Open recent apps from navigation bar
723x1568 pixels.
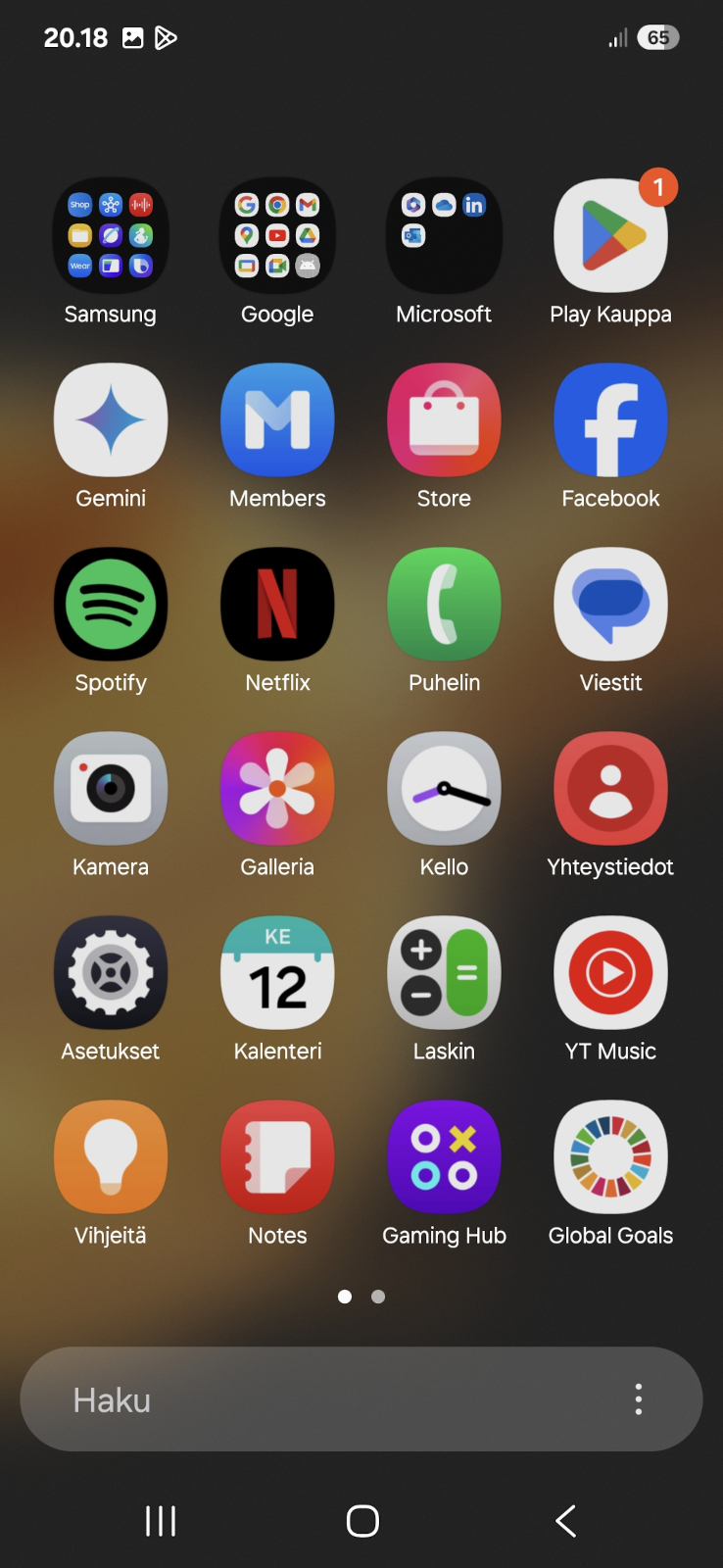pos(161,1521)
